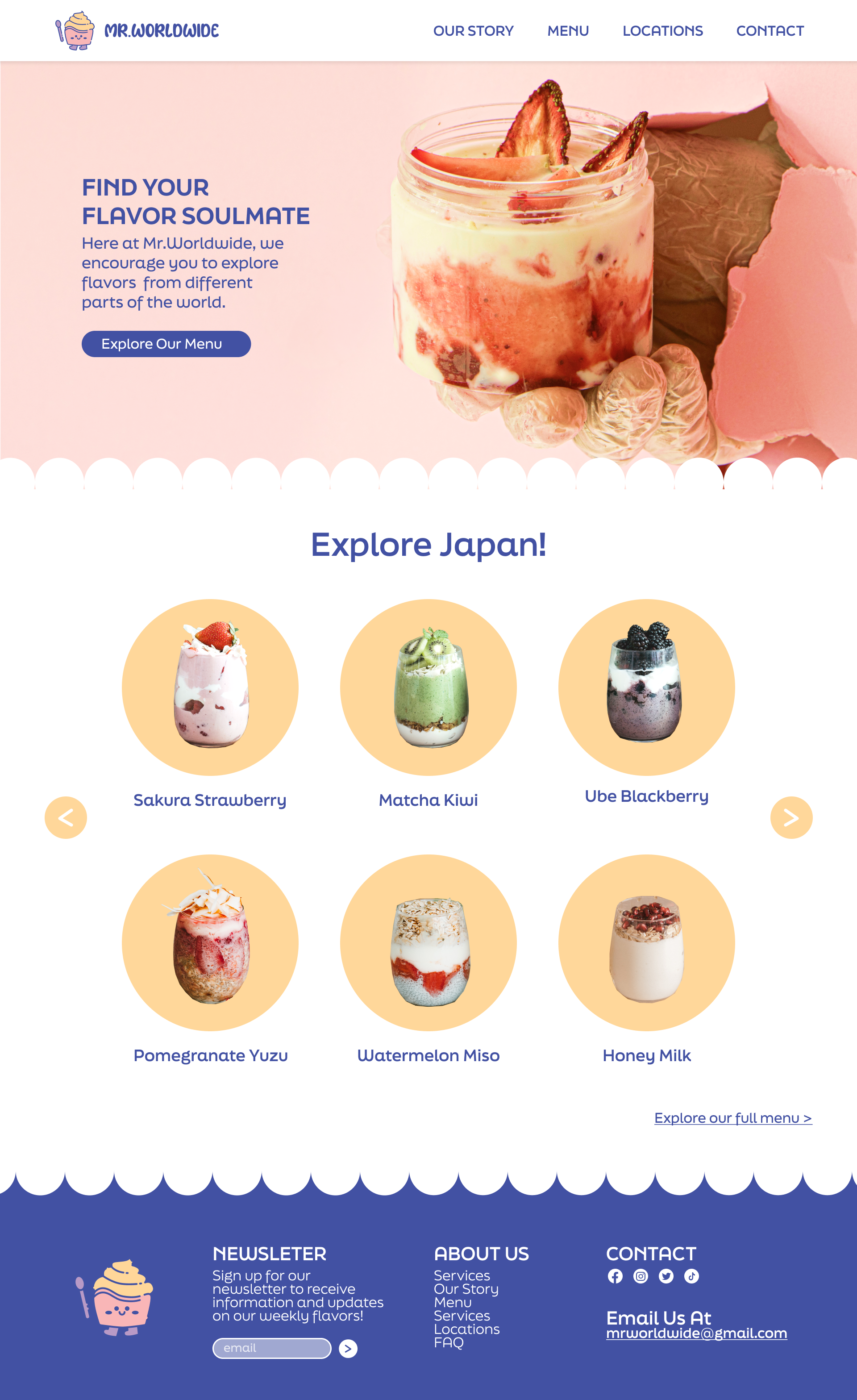The height and width of the screenshot is (1400, 857).
Task: Follow the Explore our full menu link
Action: [x=733, y=1118]
